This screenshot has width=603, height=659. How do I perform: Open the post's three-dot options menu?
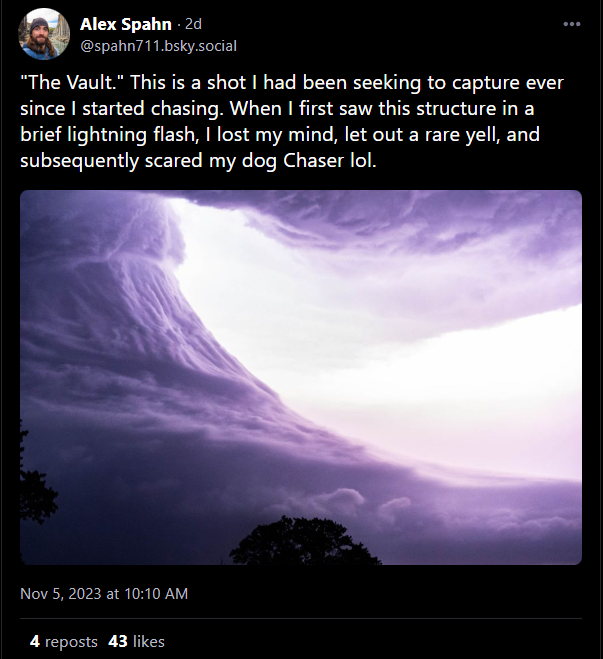point(572,23)
